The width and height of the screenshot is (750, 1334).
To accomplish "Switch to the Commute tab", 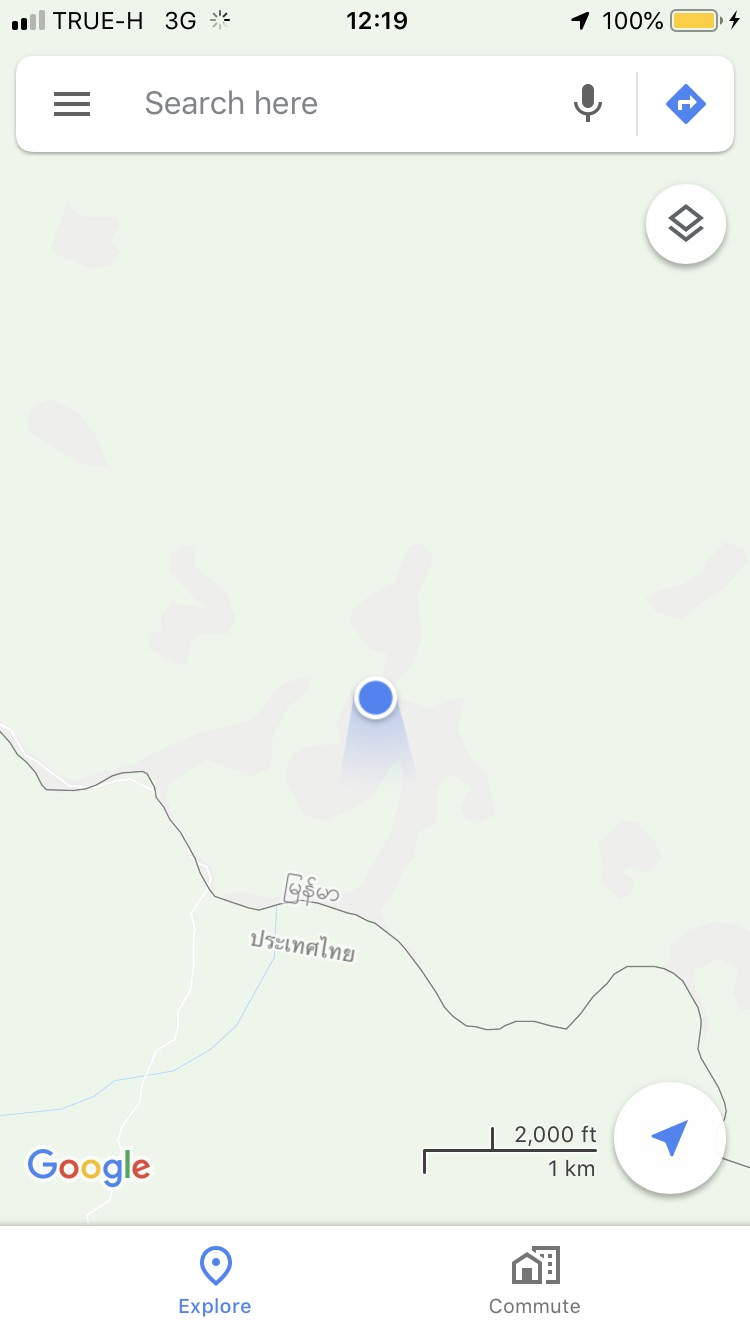I will [535, 1280].
